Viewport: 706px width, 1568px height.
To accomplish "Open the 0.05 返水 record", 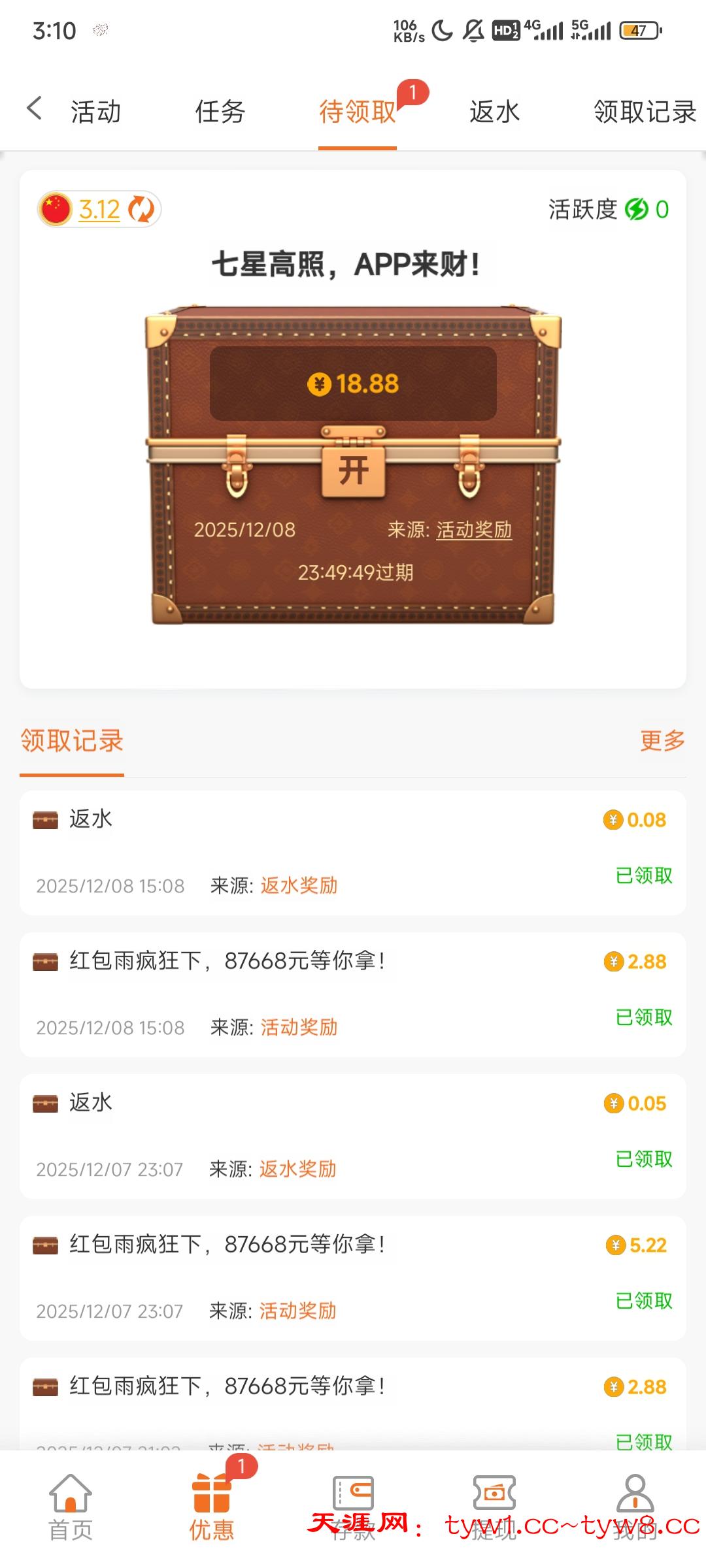I will pyautogui.click(x=353, y=1135).
